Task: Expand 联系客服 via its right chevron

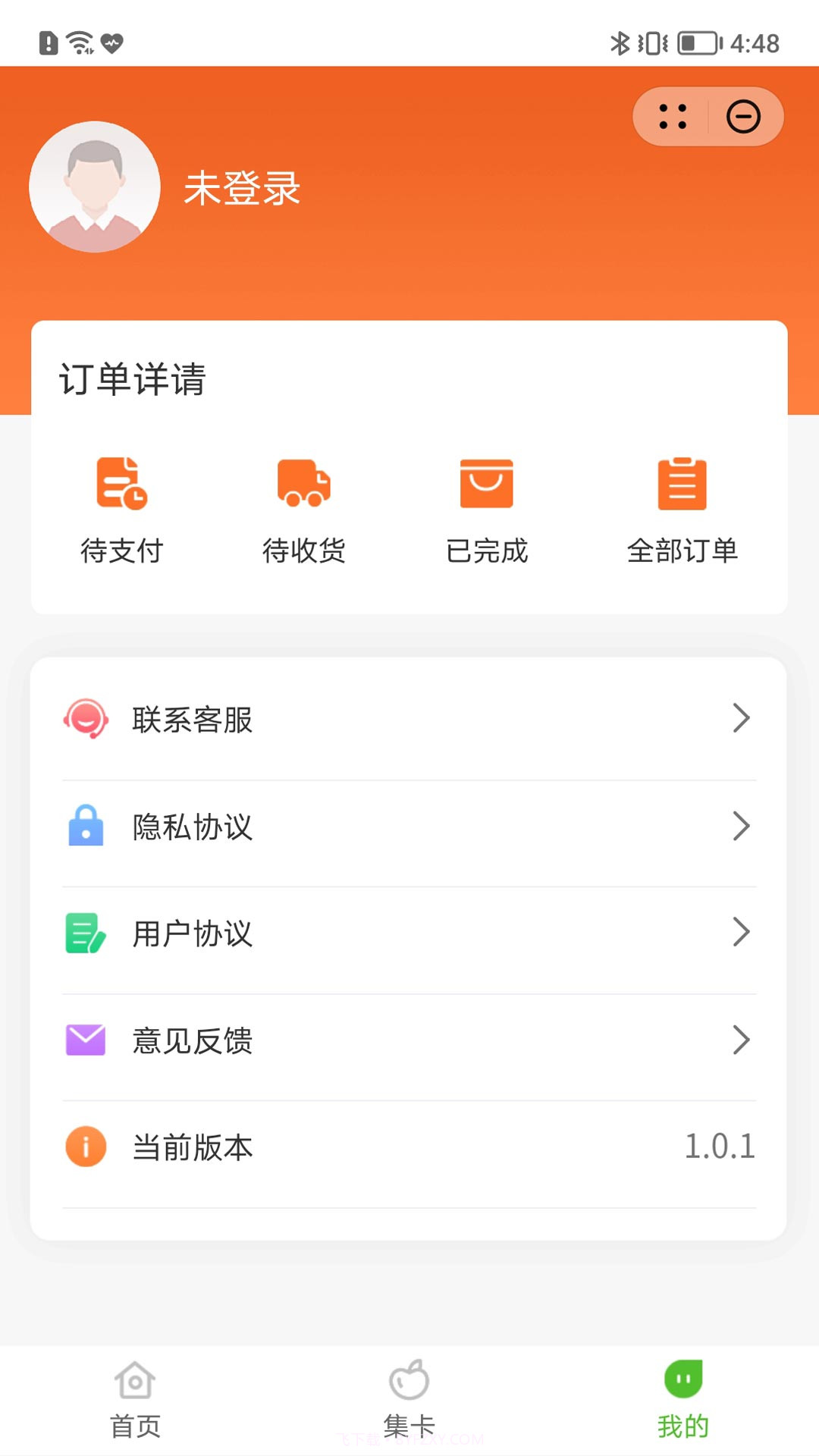Action: (741, 718)
